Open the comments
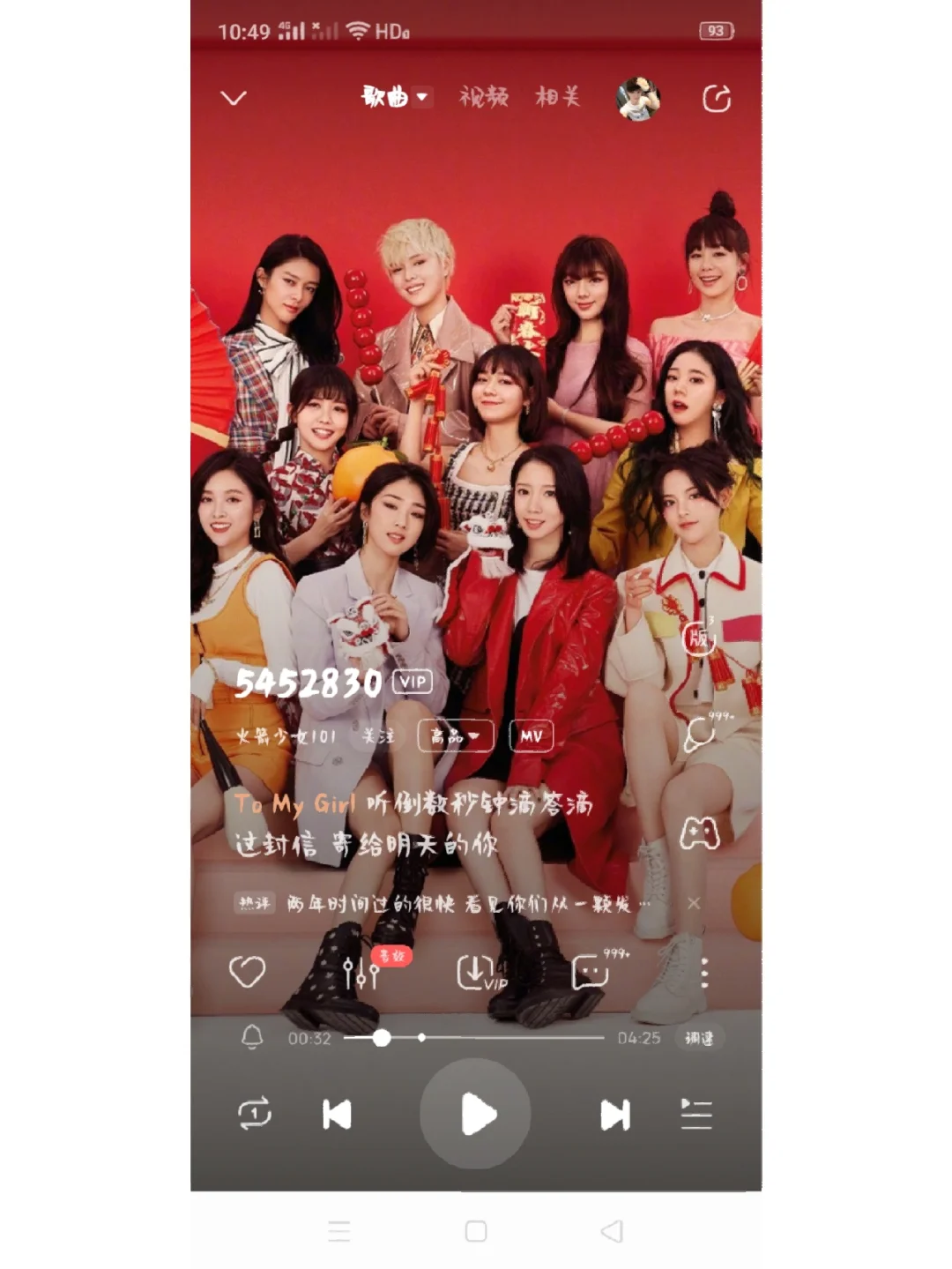This screenshot has height=1269, width=952. [x=591, y=973]
